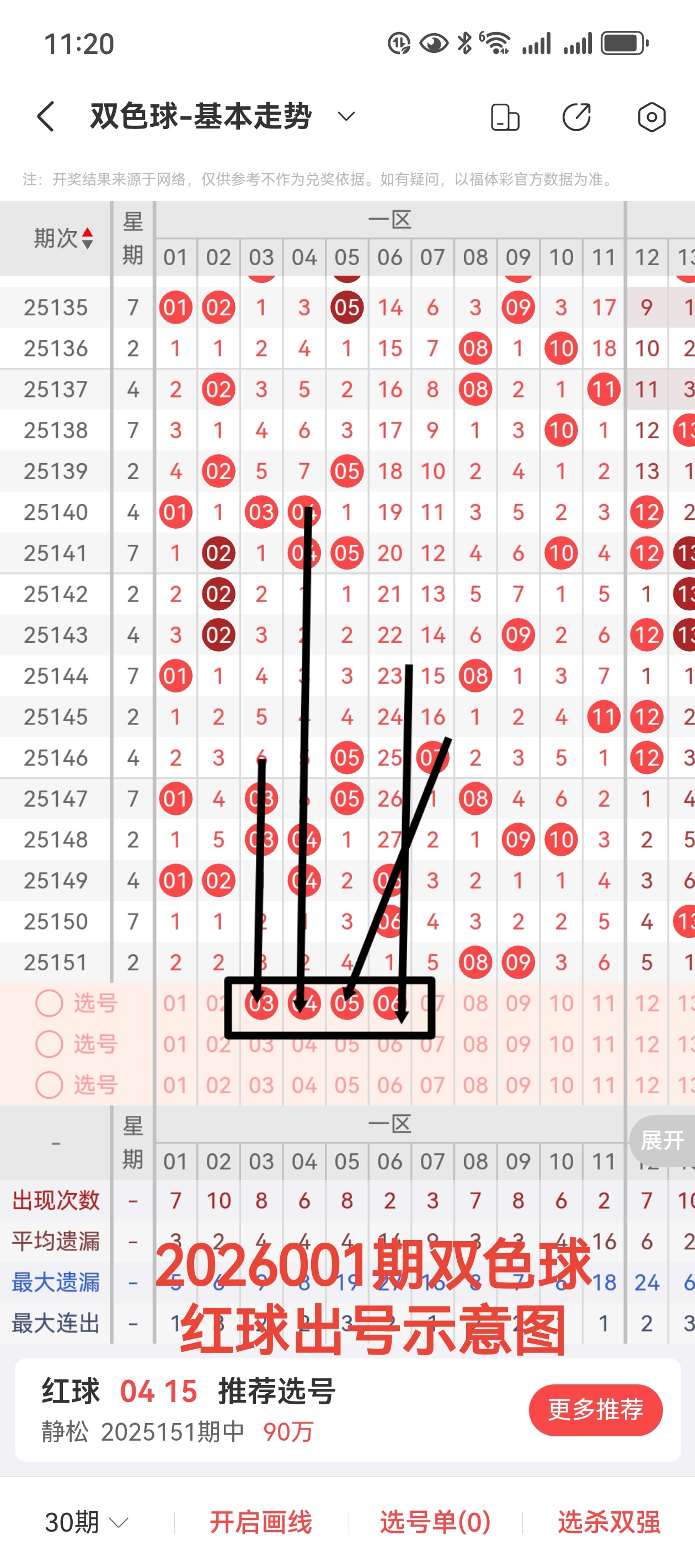Switch the chart to landscape view
Screen dimensions: 695x1568
[x=505, y=117]
